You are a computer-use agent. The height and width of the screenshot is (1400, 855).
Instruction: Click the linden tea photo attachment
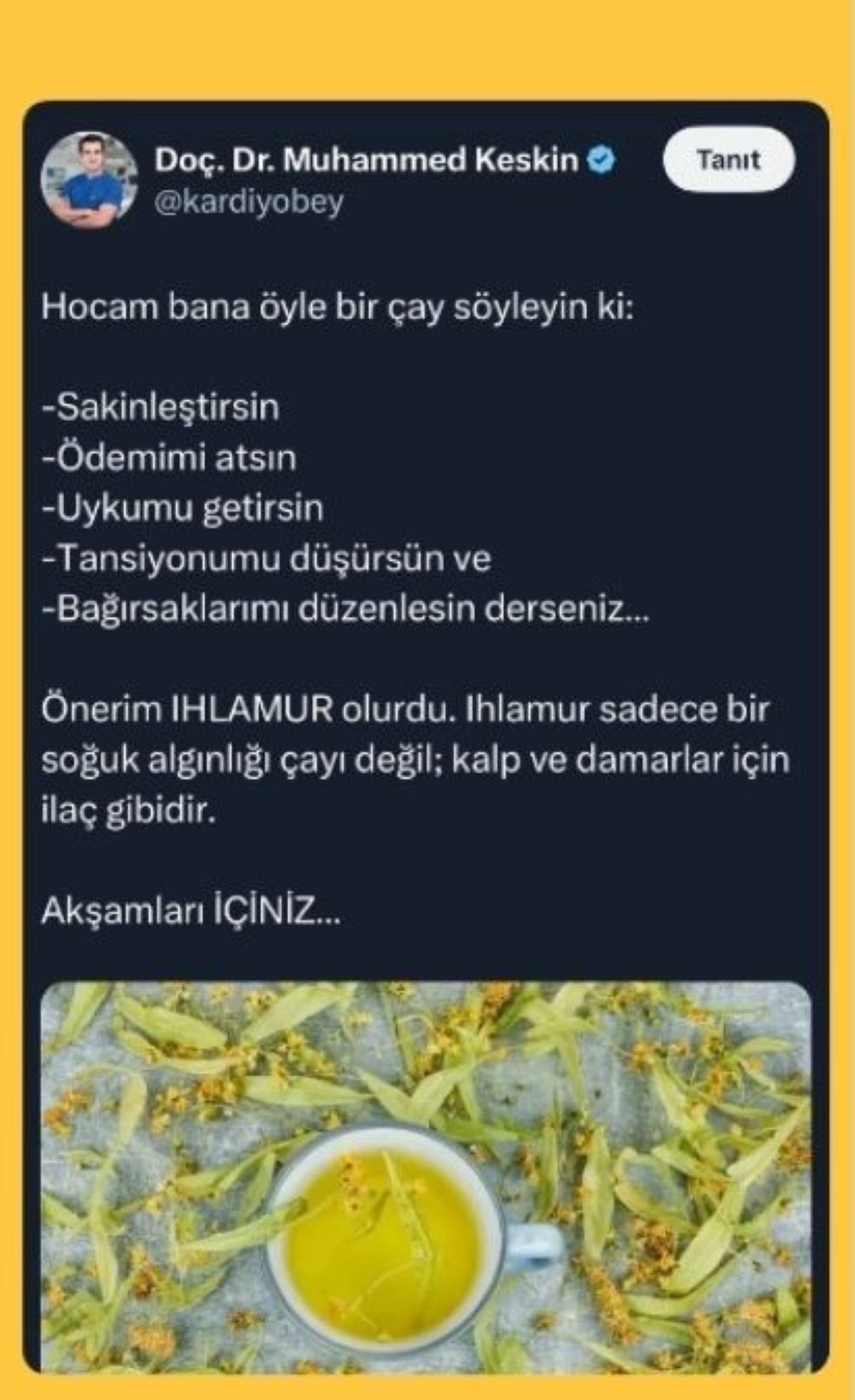(427, 1175)
